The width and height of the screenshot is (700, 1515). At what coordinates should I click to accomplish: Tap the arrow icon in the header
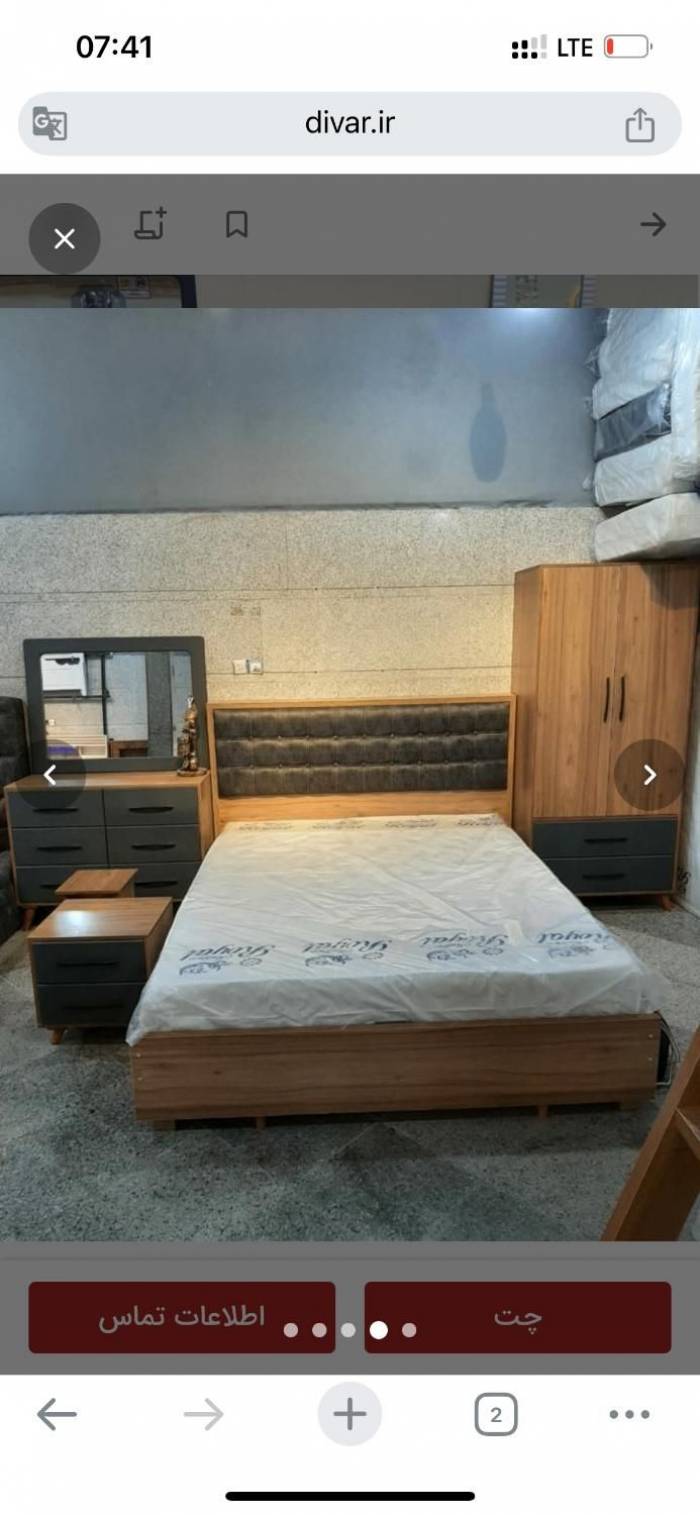point(653,224)
